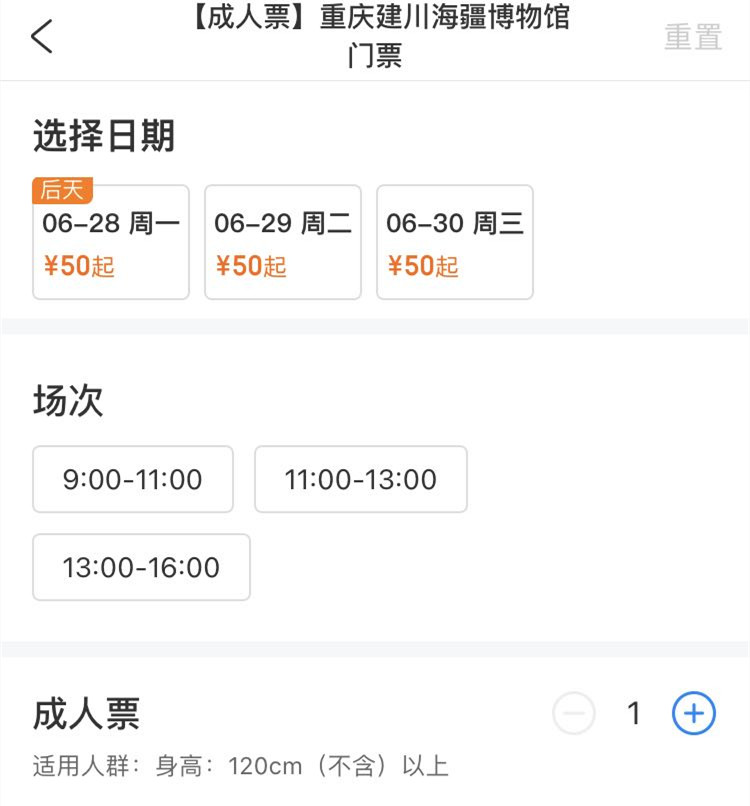Select the 06-28 周一 date card
The image size is (750, 806).
click(110, 242)
